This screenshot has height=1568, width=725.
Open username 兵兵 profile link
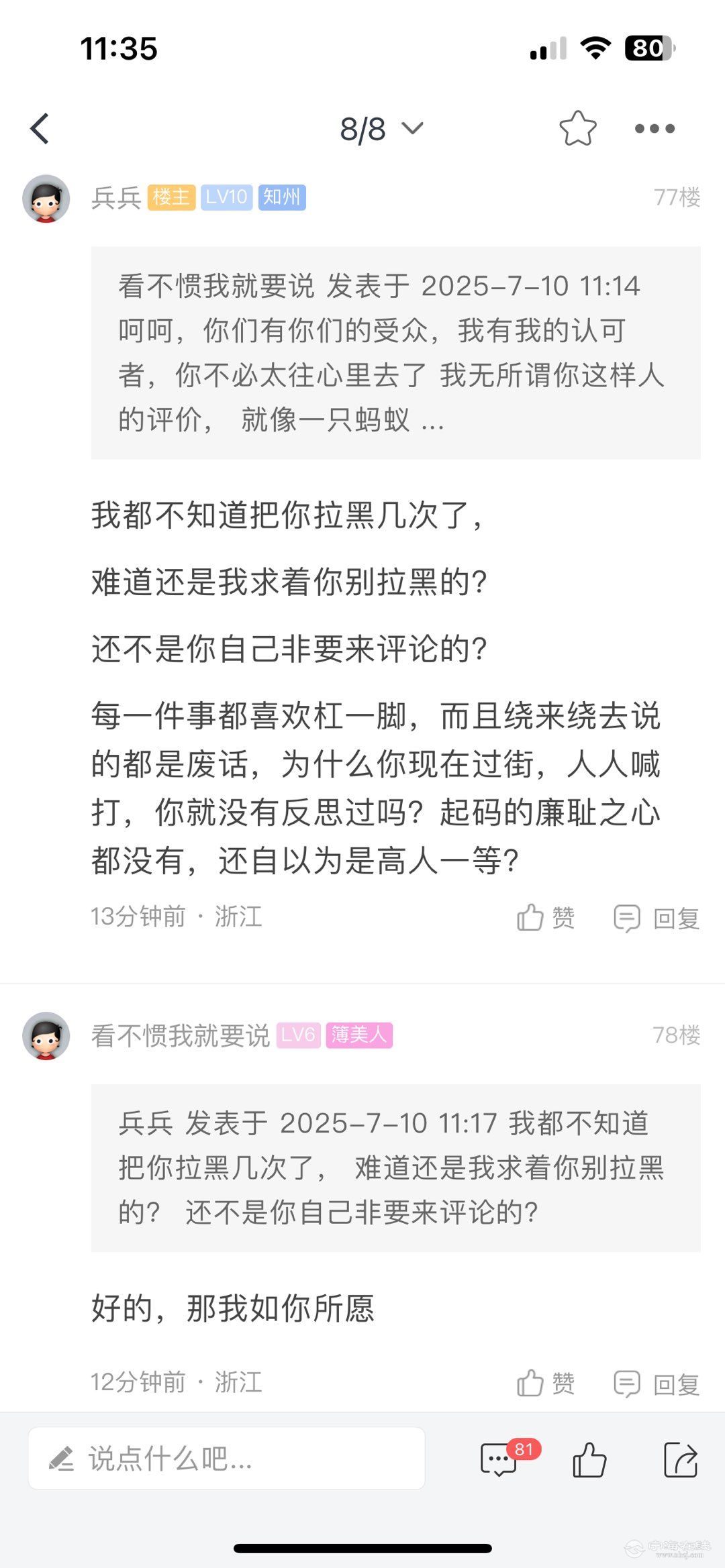click(x=115, y=198)
